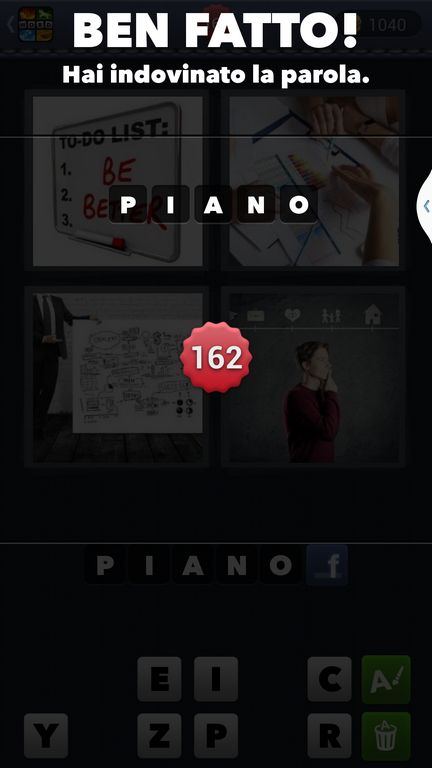The height and width of the screenshot is (768, 432).
Task: Use the green remove-letters trash hint
Action: point(386,735)
